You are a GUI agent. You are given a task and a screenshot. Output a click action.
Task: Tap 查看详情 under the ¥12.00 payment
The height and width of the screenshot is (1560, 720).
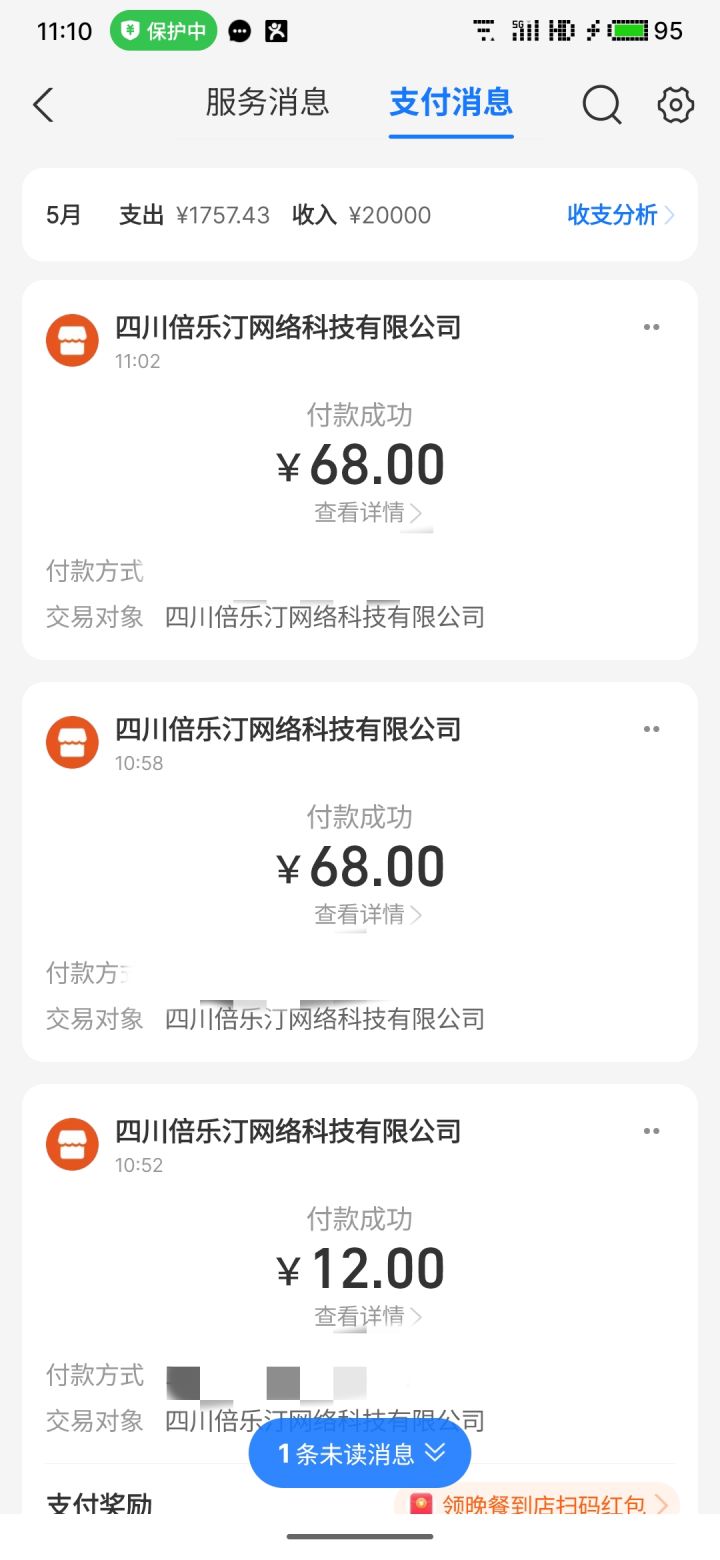click(362, 1316)
